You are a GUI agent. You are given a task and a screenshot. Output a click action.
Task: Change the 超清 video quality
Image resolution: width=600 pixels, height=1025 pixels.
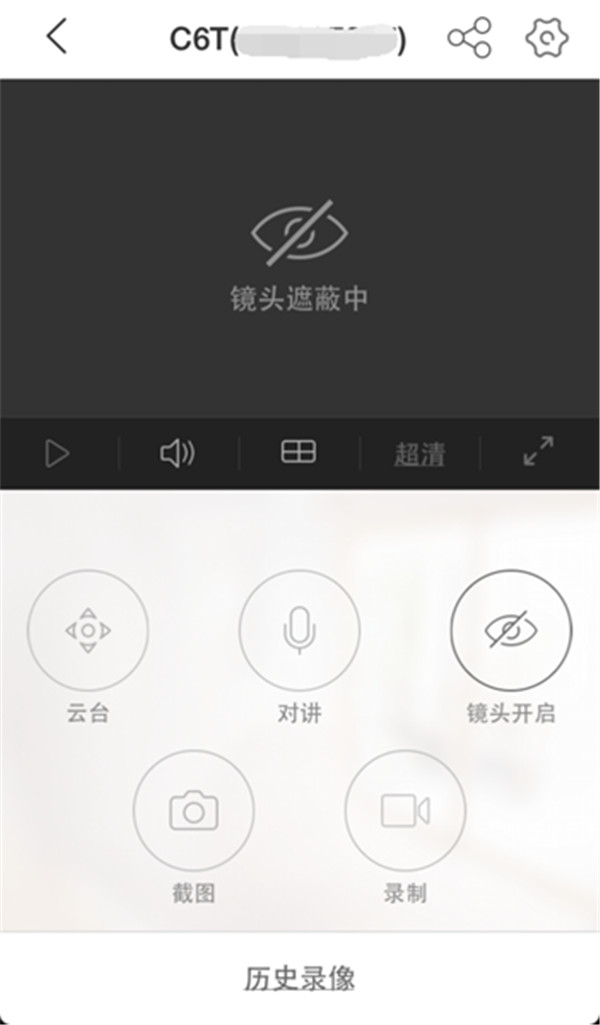[419, 454]
